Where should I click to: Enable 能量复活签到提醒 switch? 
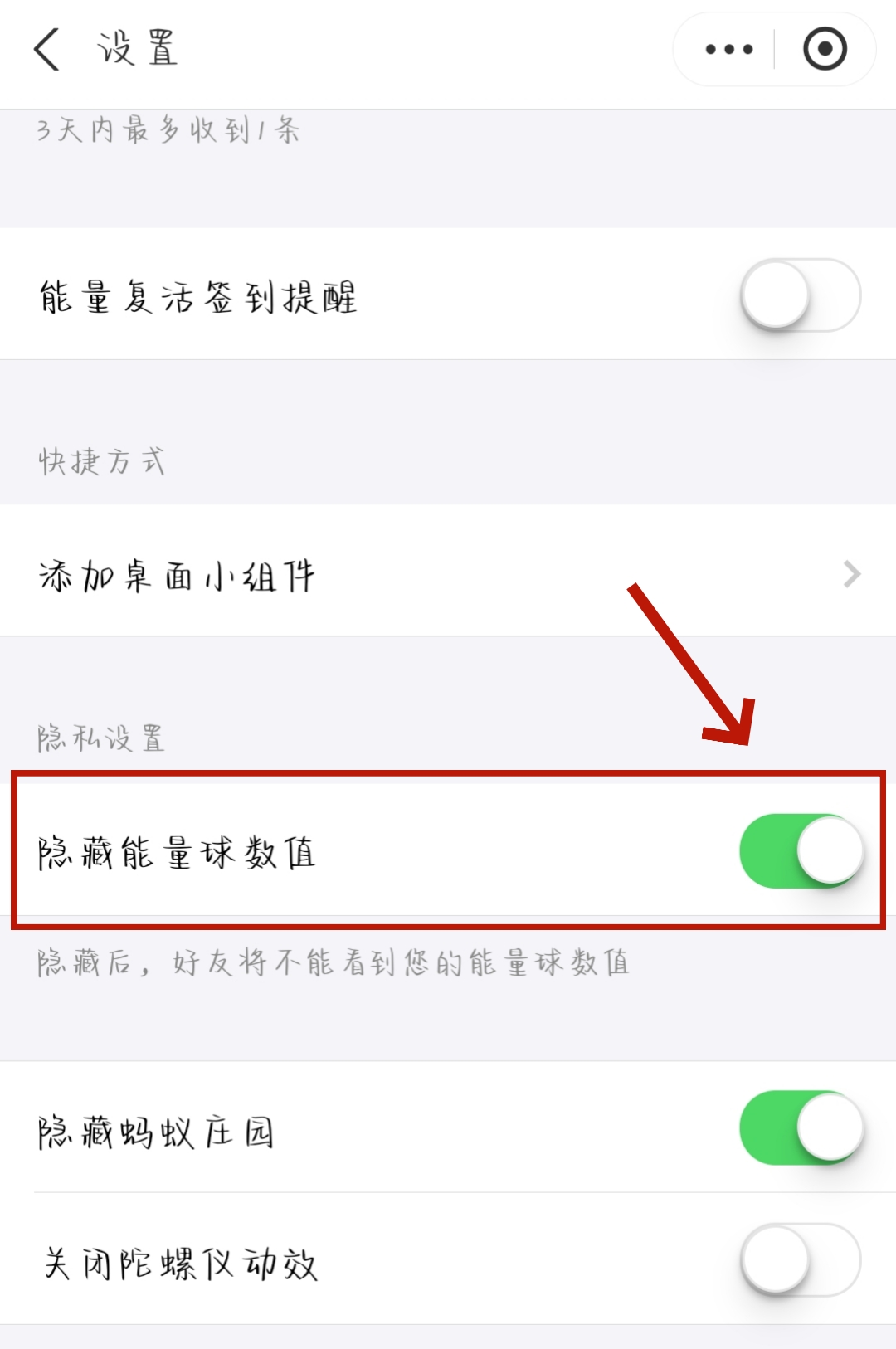(801, 295)
